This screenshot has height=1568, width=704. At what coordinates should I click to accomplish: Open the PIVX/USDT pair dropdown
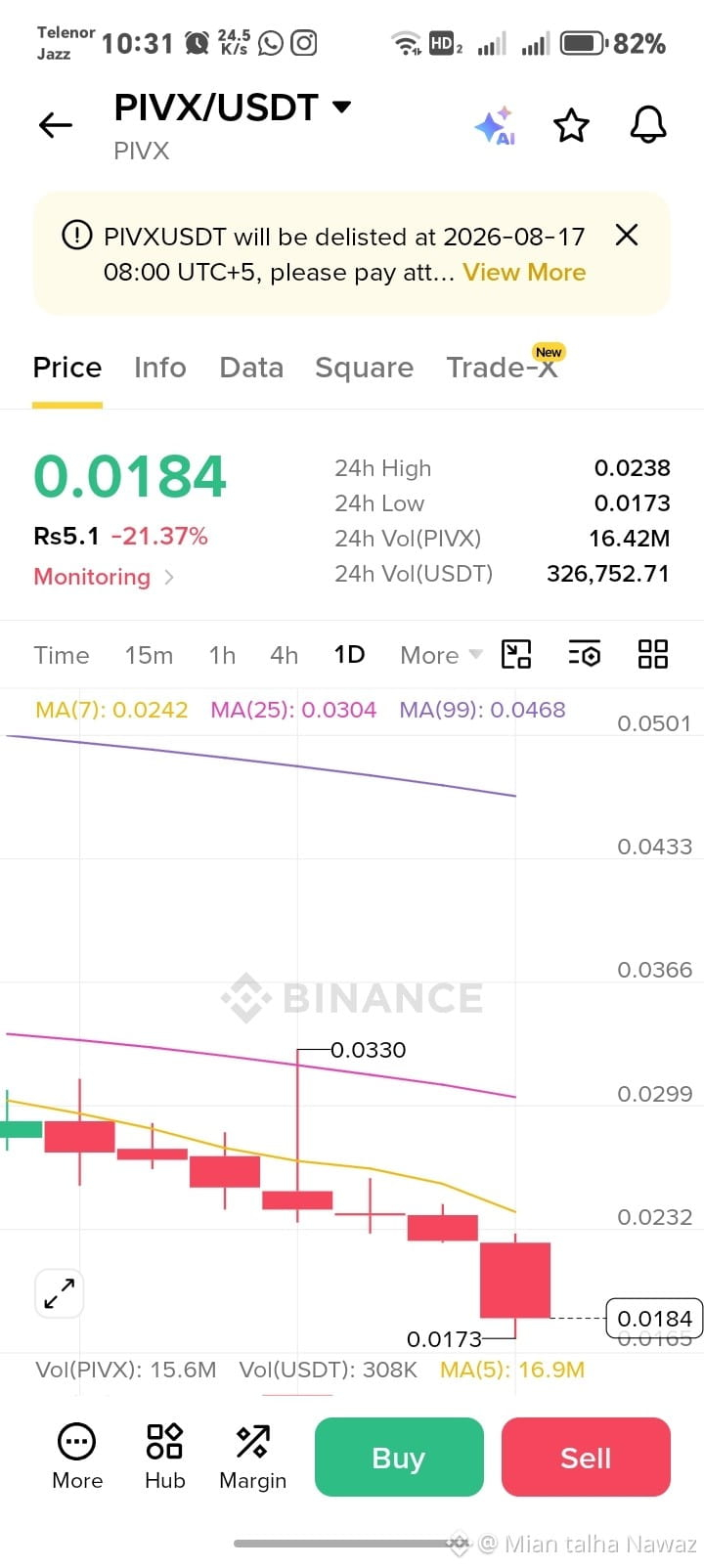[233, 108]
